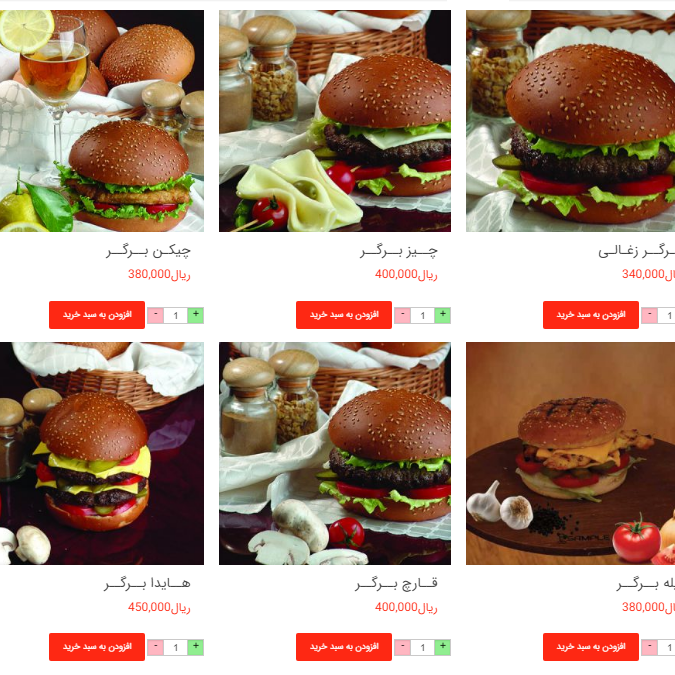
Task: Decrease هایدا برگر quantity with minus
Action: click(x=155, y=647)
